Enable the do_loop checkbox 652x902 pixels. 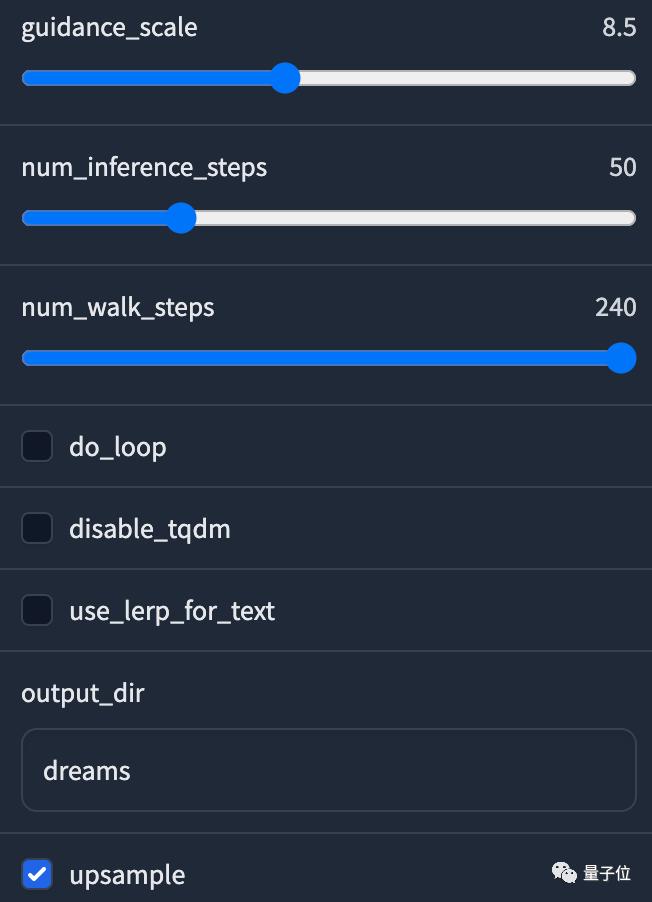[38, 446]
